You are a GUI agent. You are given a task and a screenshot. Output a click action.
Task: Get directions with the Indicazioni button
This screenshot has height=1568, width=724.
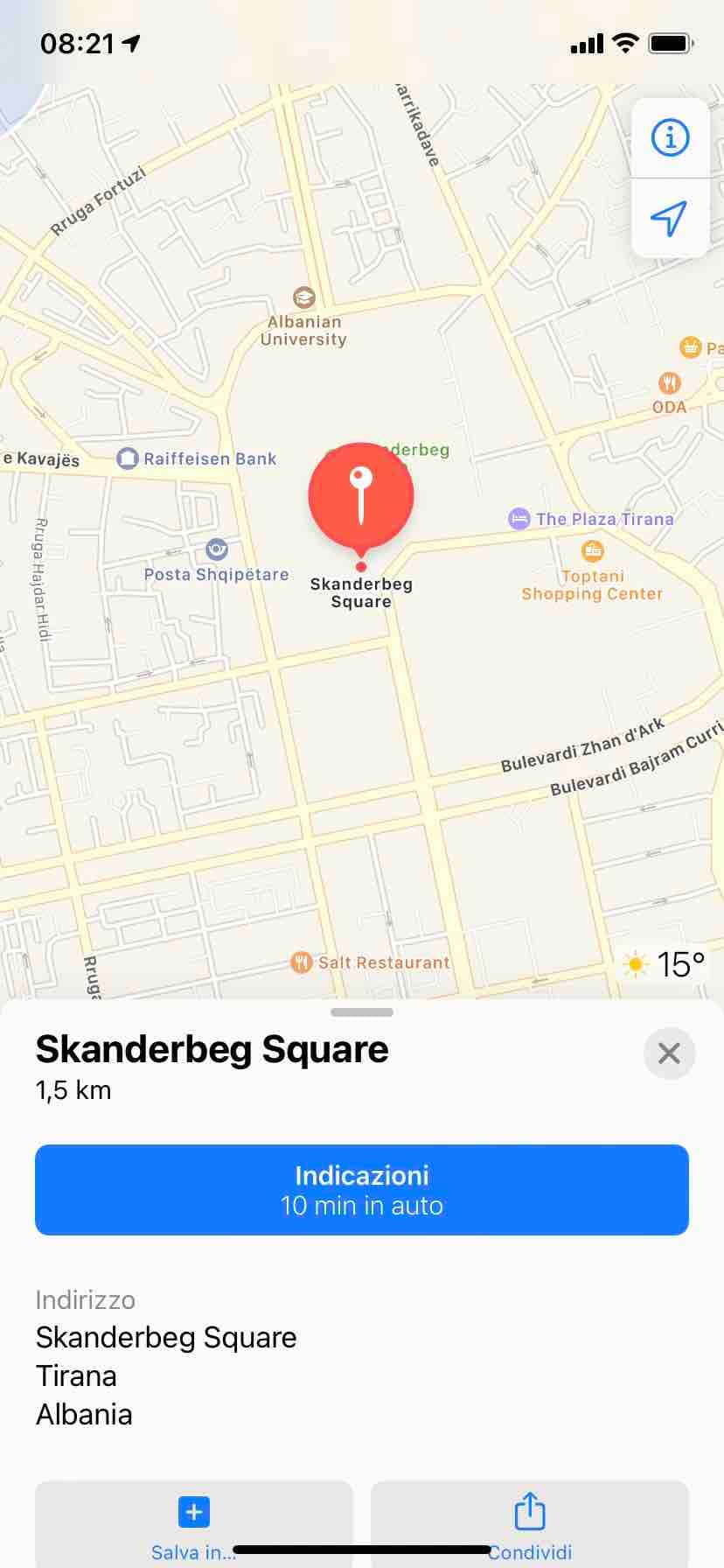[x=362, y=1190]
